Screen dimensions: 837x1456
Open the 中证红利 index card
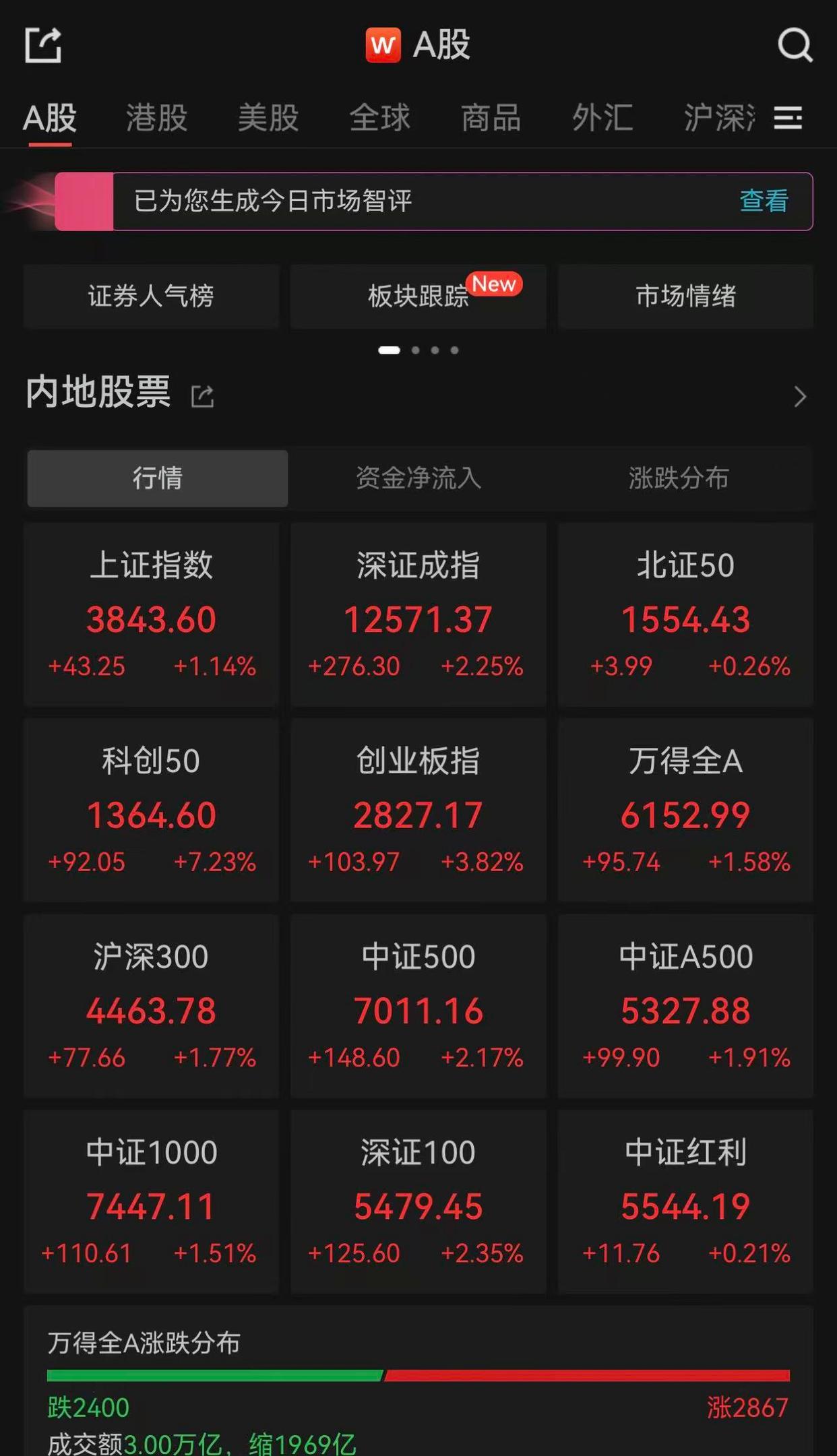[x=685, y=1201]
